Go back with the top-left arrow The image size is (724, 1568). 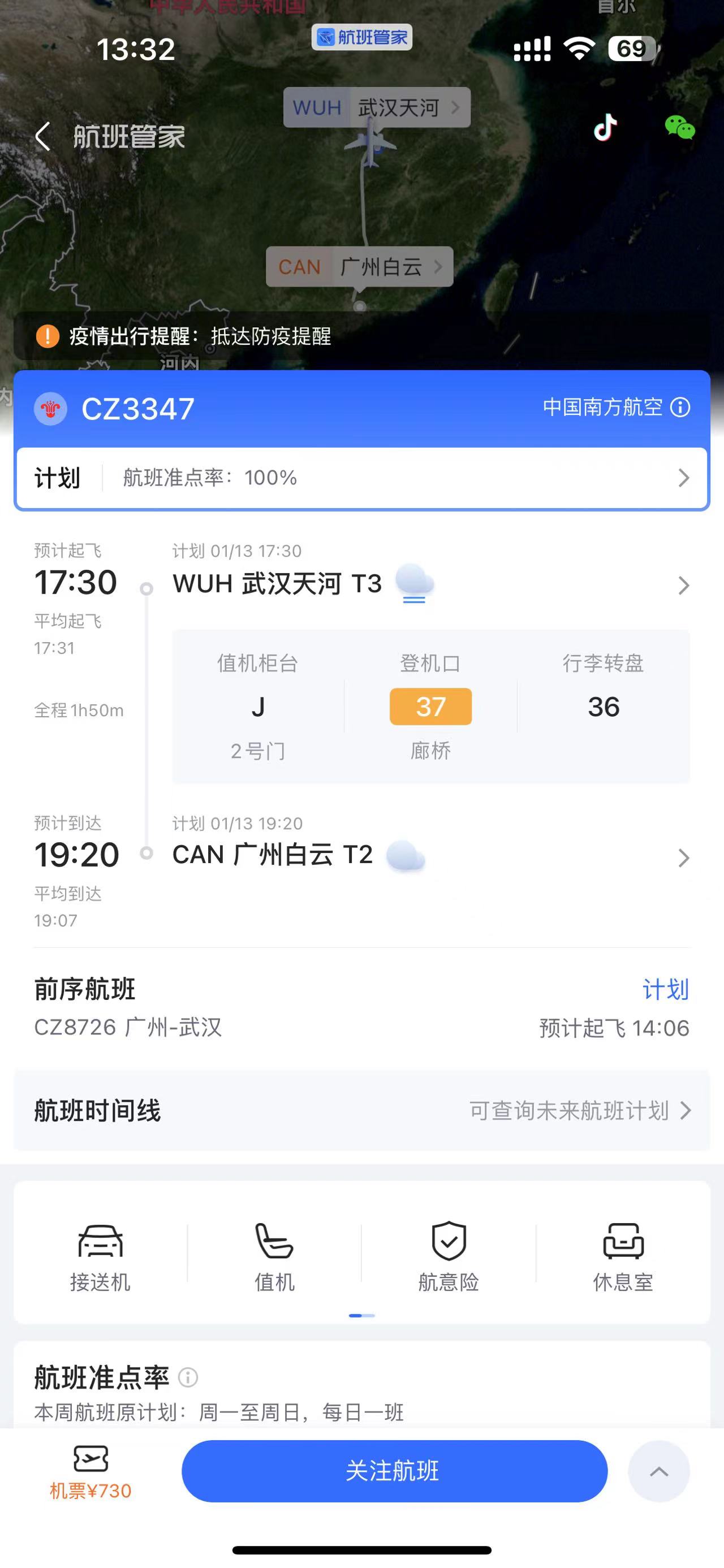click(42, 136)
